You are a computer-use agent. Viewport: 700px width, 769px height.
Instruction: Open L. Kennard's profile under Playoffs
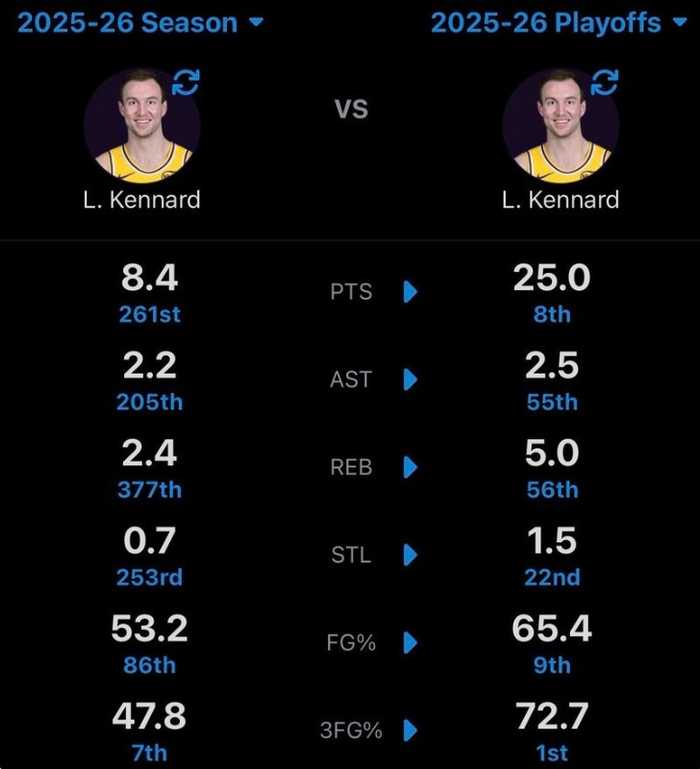pyautogui.click(x=559, y=126)
